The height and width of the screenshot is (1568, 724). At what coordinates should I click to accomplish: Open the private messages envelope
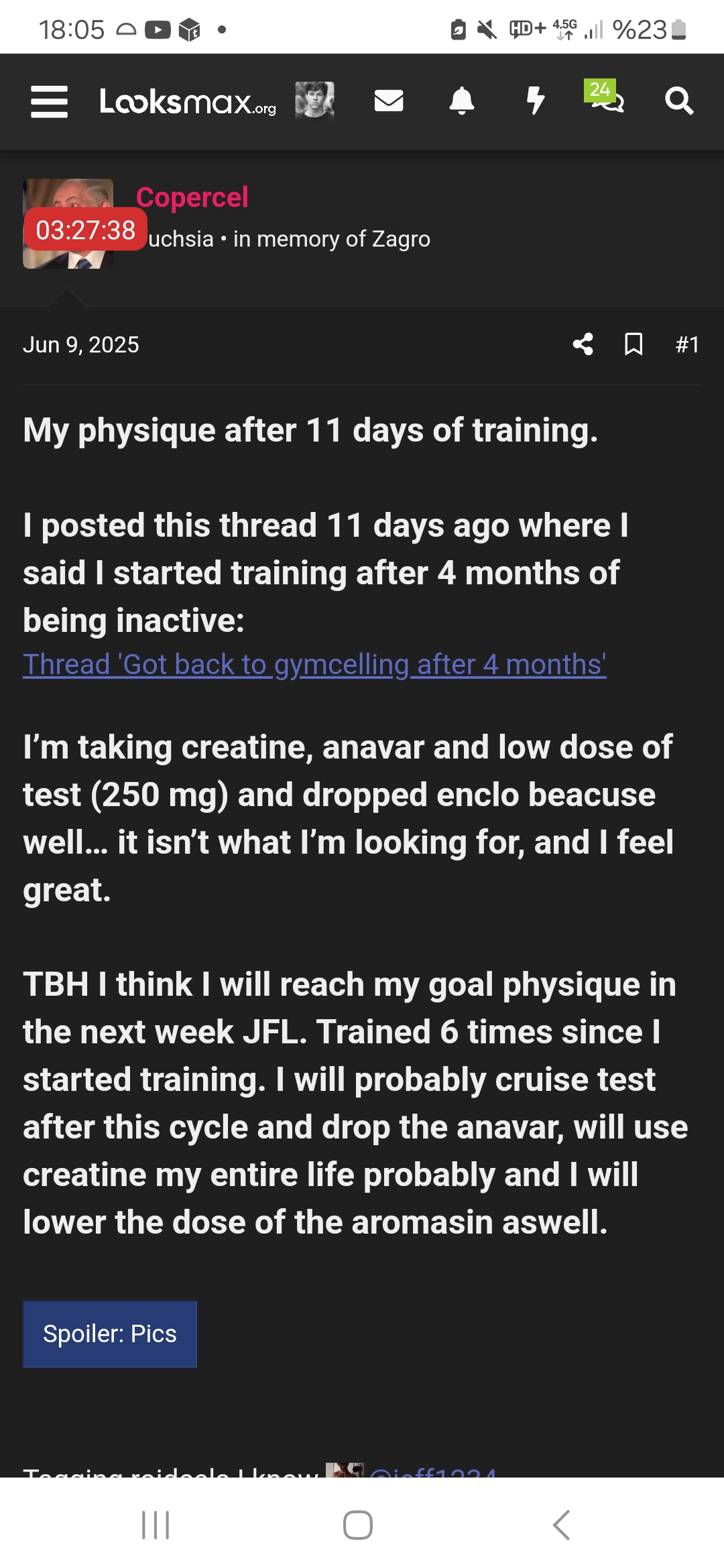click(389, 101)
